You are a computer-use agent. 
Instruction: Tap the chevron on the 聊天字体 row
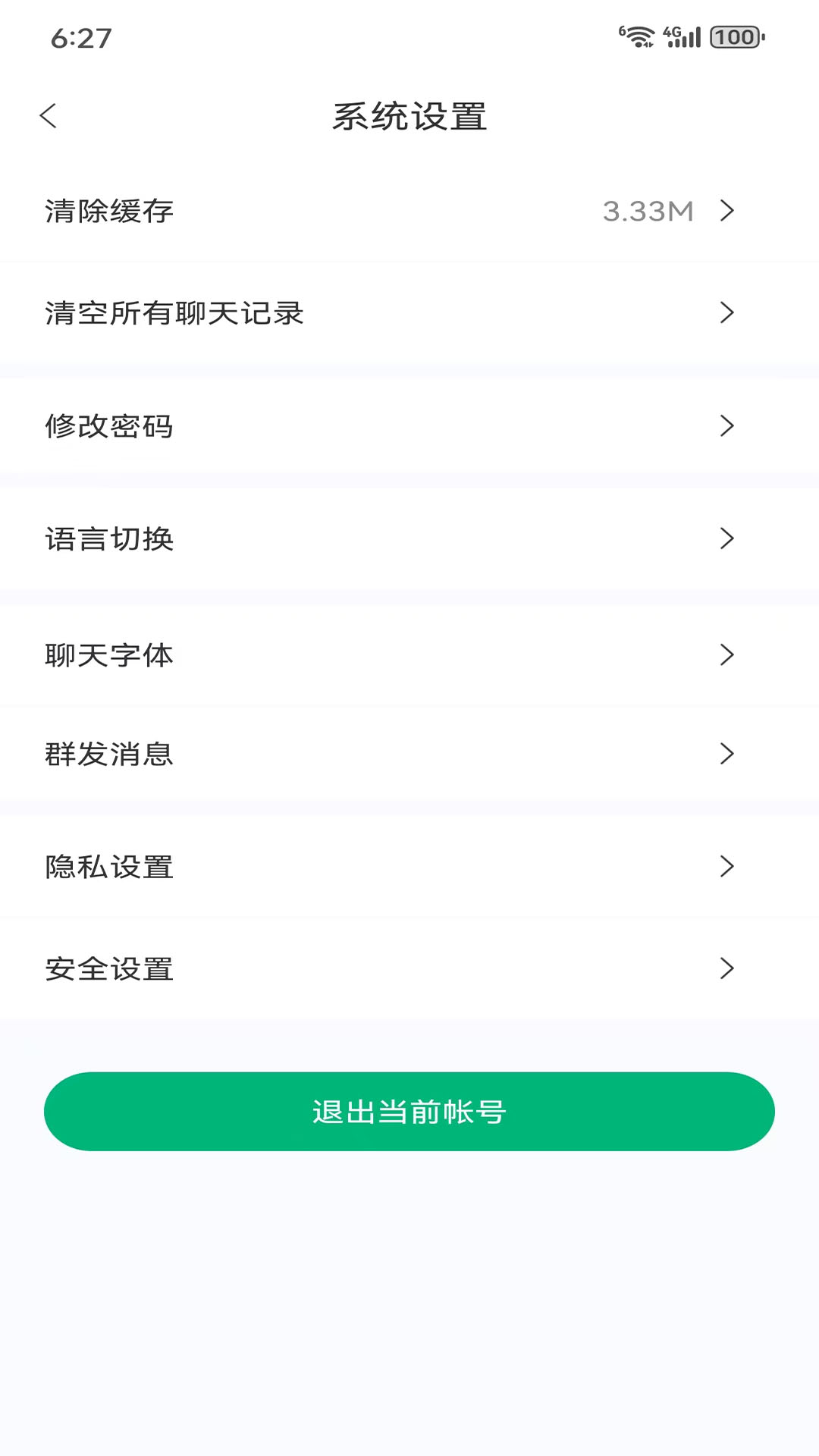pos(727,654)
